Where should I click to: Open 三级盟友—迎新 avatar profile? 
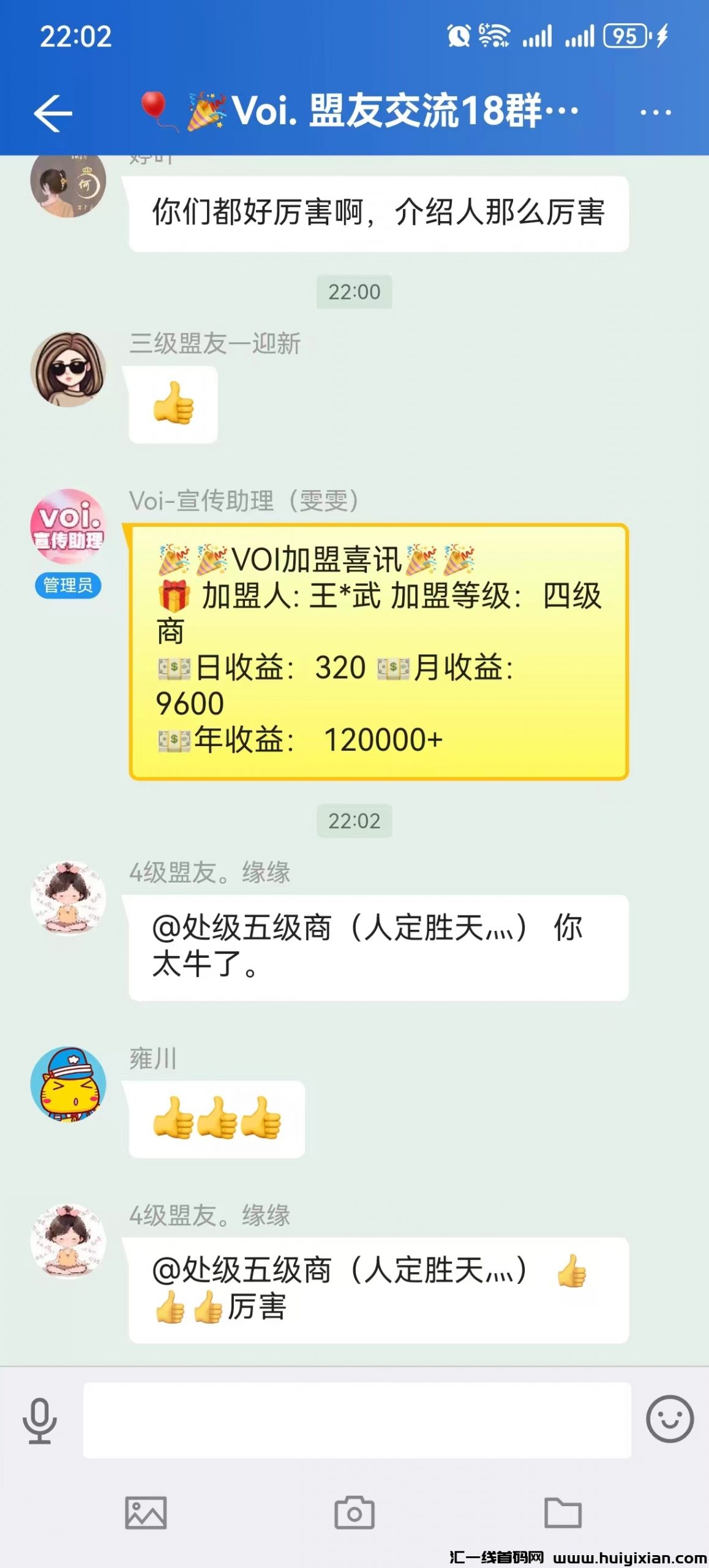tap(68, 369)
